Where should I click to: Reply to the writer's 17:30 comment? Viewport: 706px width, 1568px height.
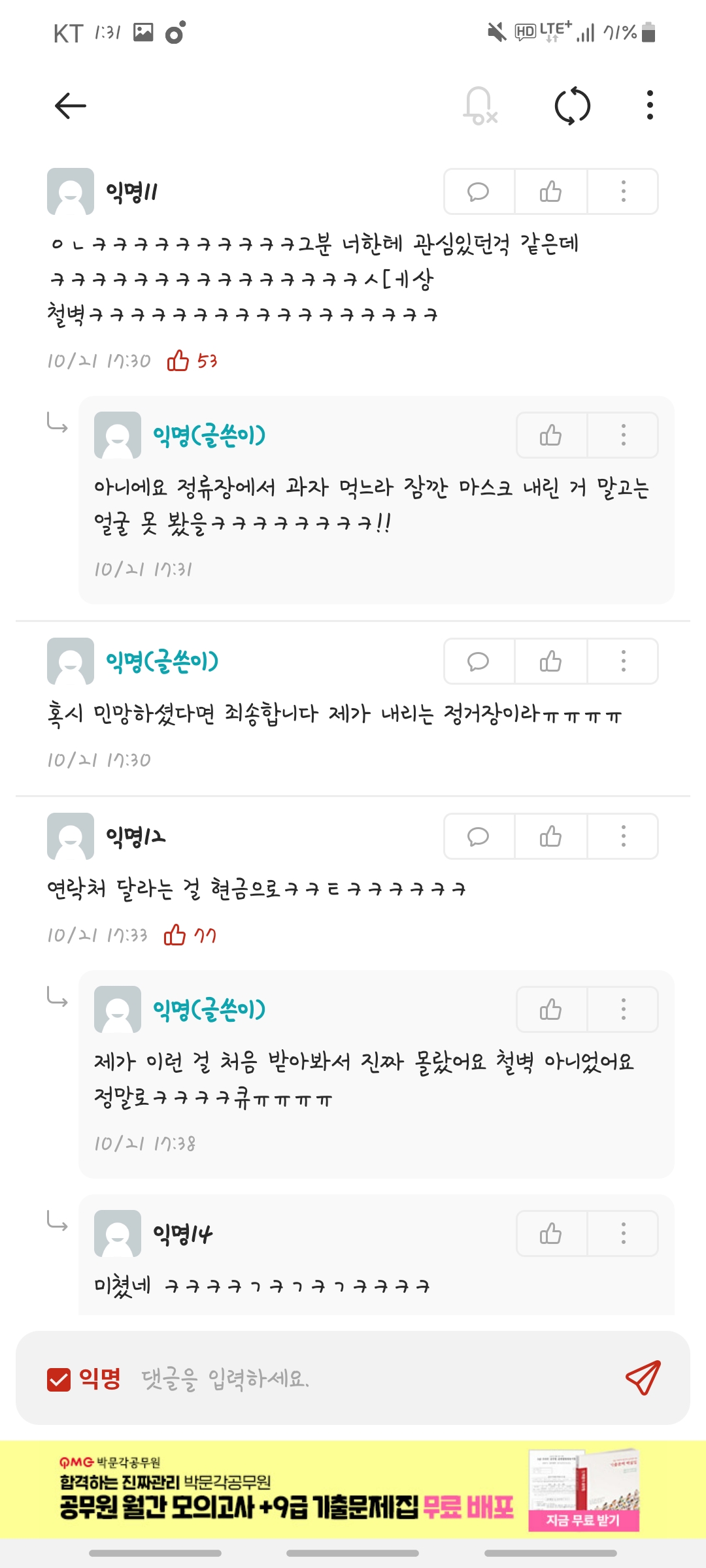[479, 661]
